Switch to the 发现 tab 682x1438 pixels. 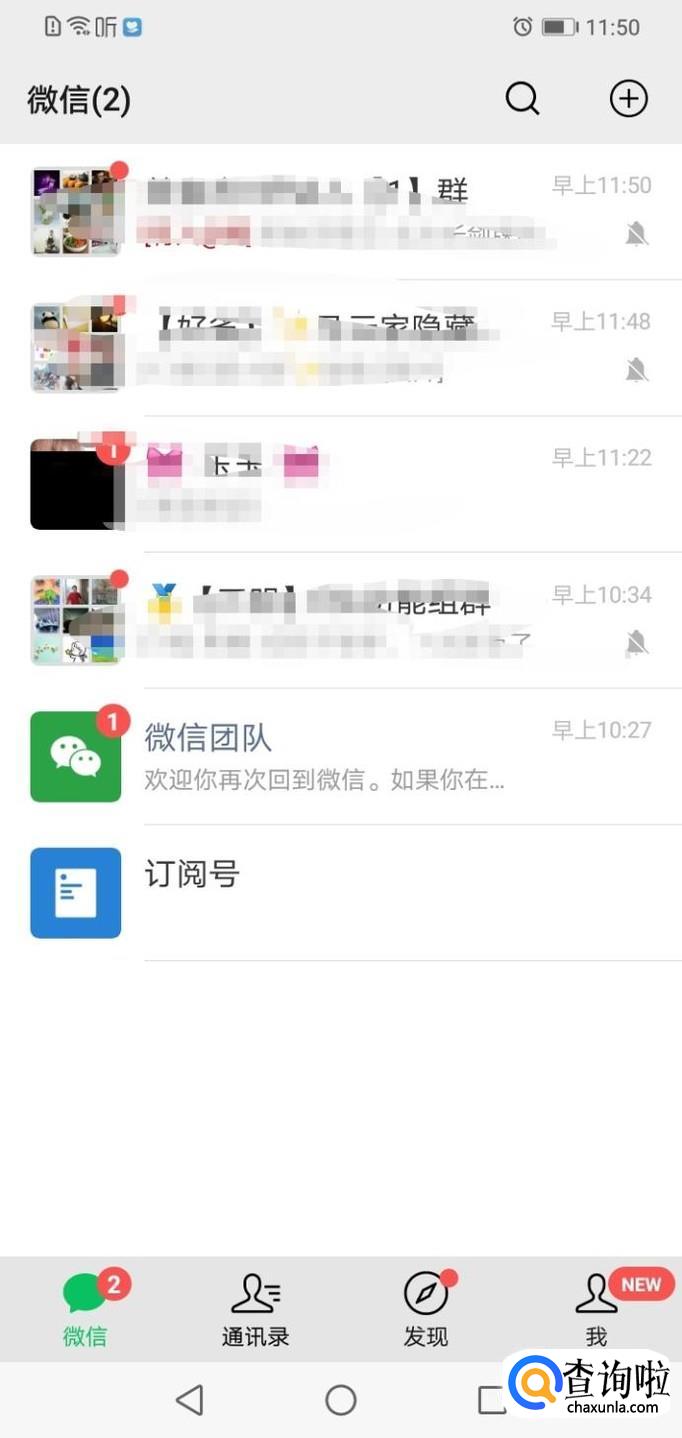[x=426, y=1310]
